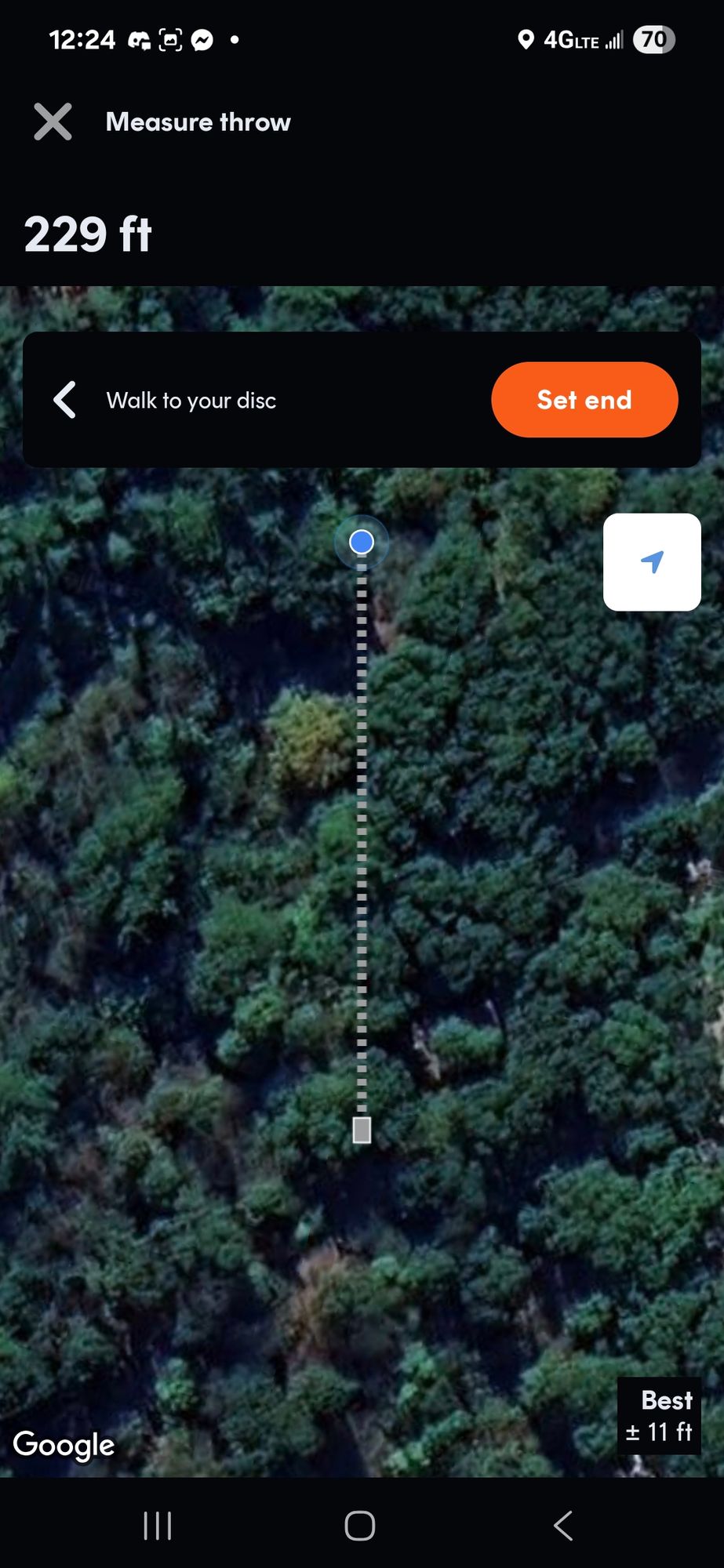Screen dimensions: 724x1568
Task: Recenter map on my location
Action: [x=651, y=562]
